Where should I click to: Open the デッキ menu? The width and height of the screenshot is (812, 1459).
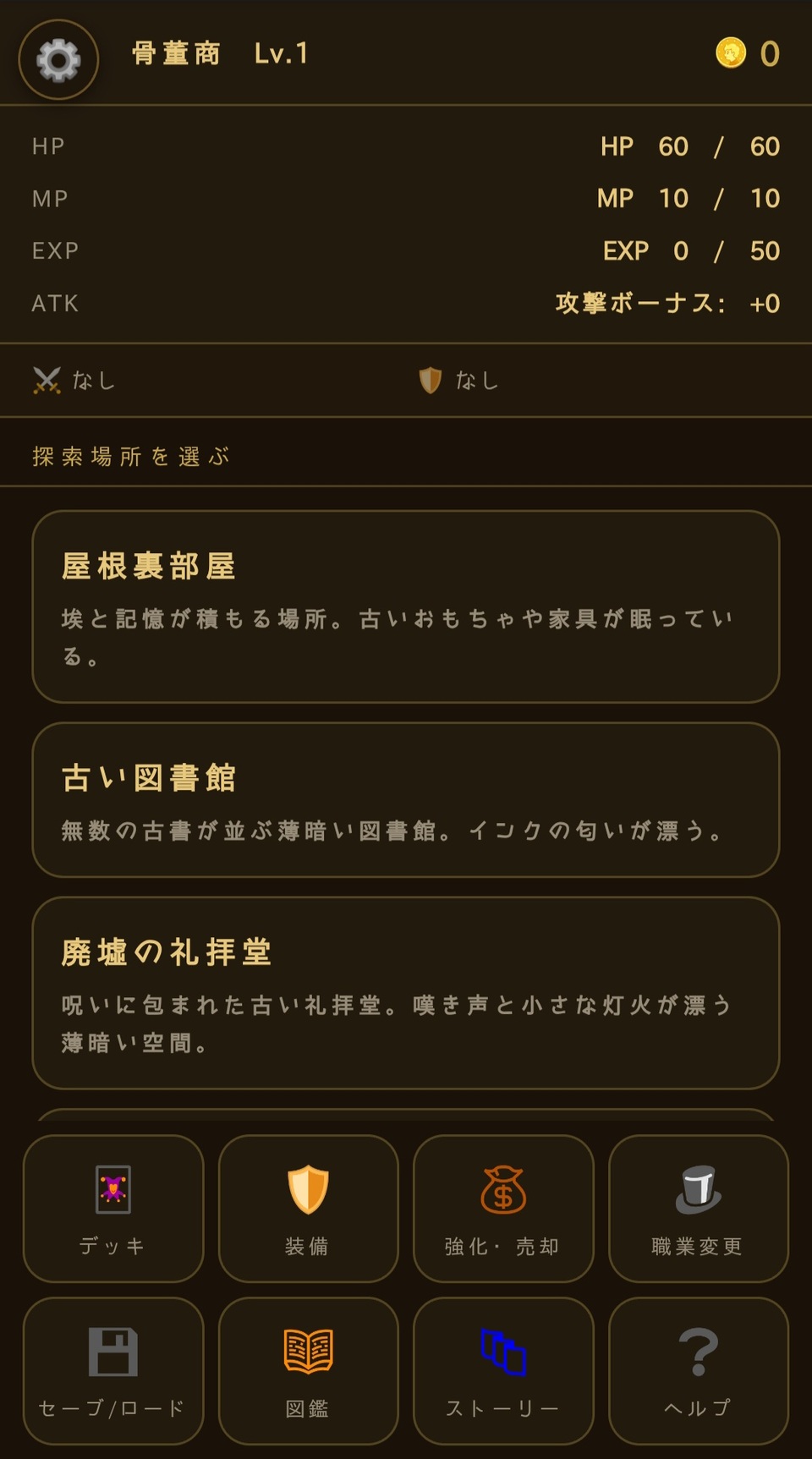point(113,1209)
